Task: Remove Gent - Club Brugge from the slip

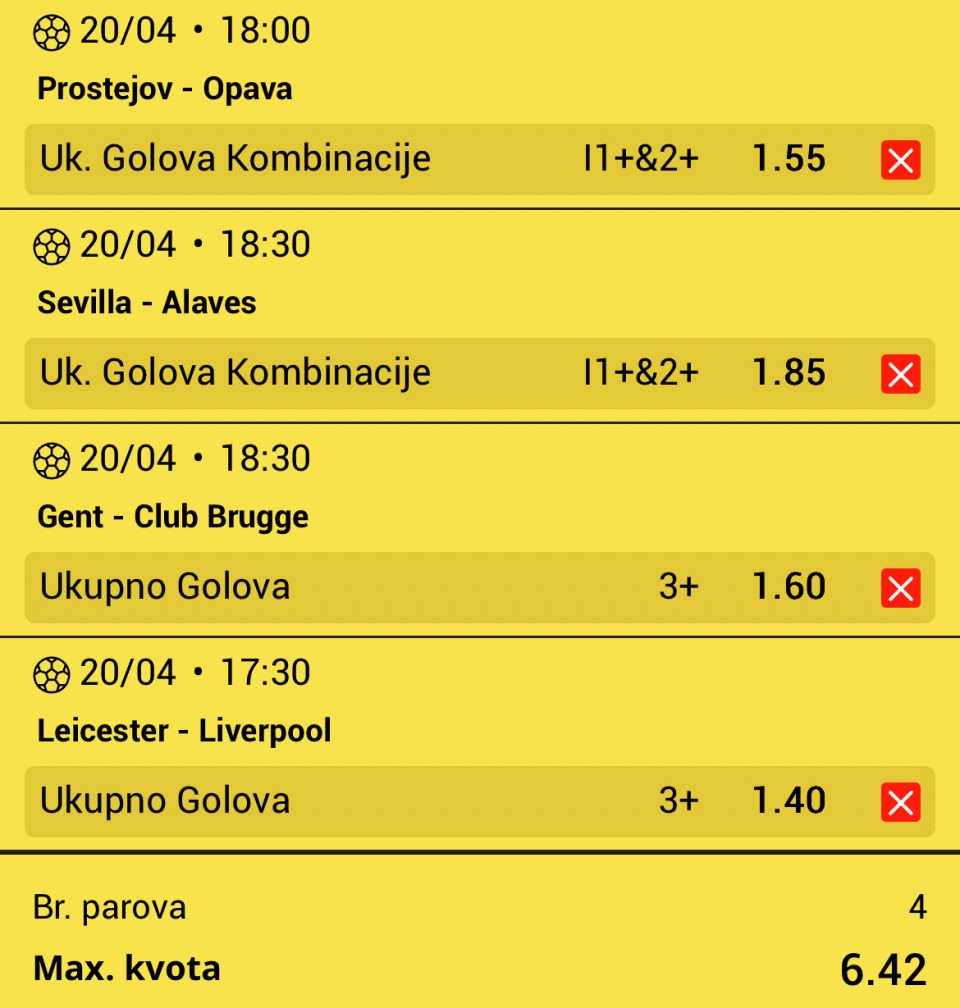Action: click(900, 588)
